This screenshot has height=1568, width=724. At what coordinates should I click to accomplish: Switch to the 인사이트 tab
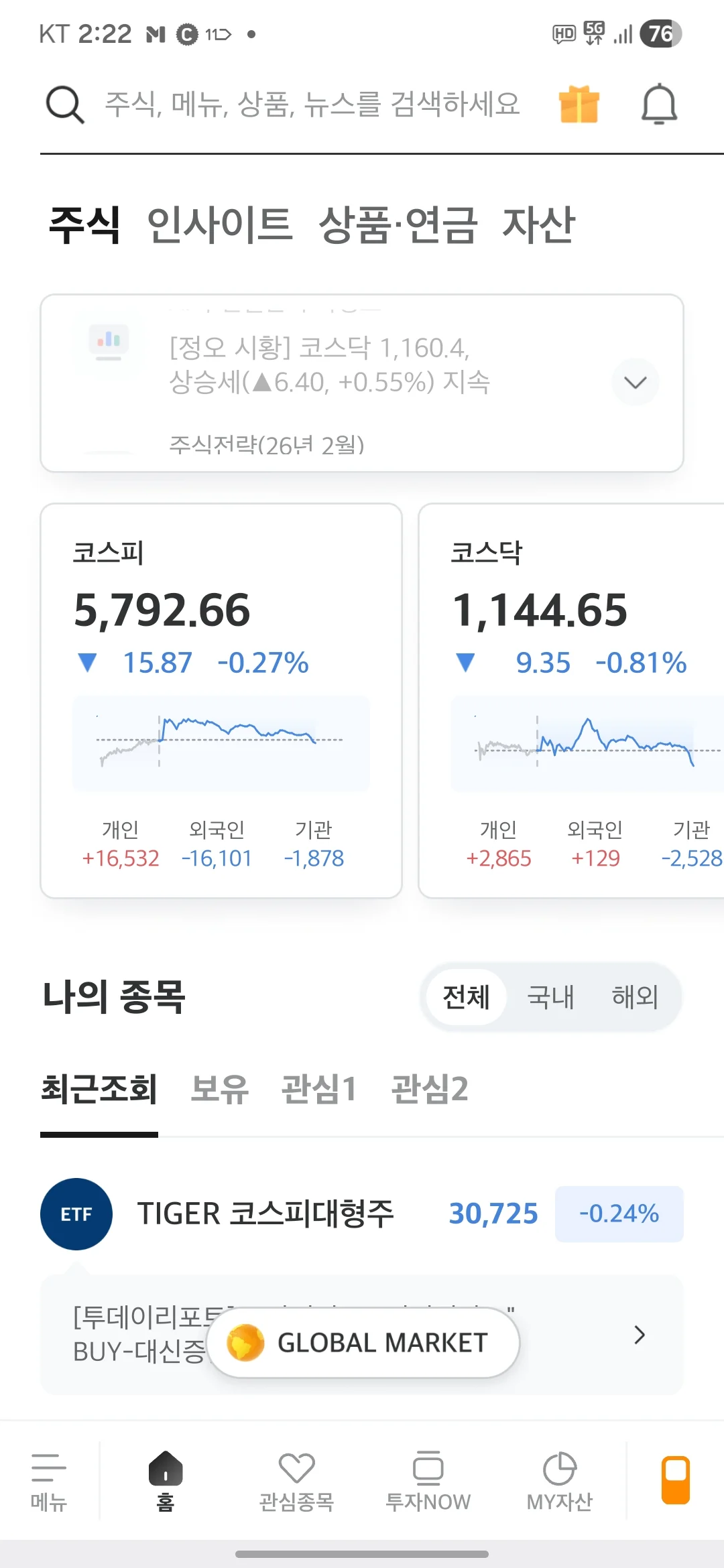[220, 225]
